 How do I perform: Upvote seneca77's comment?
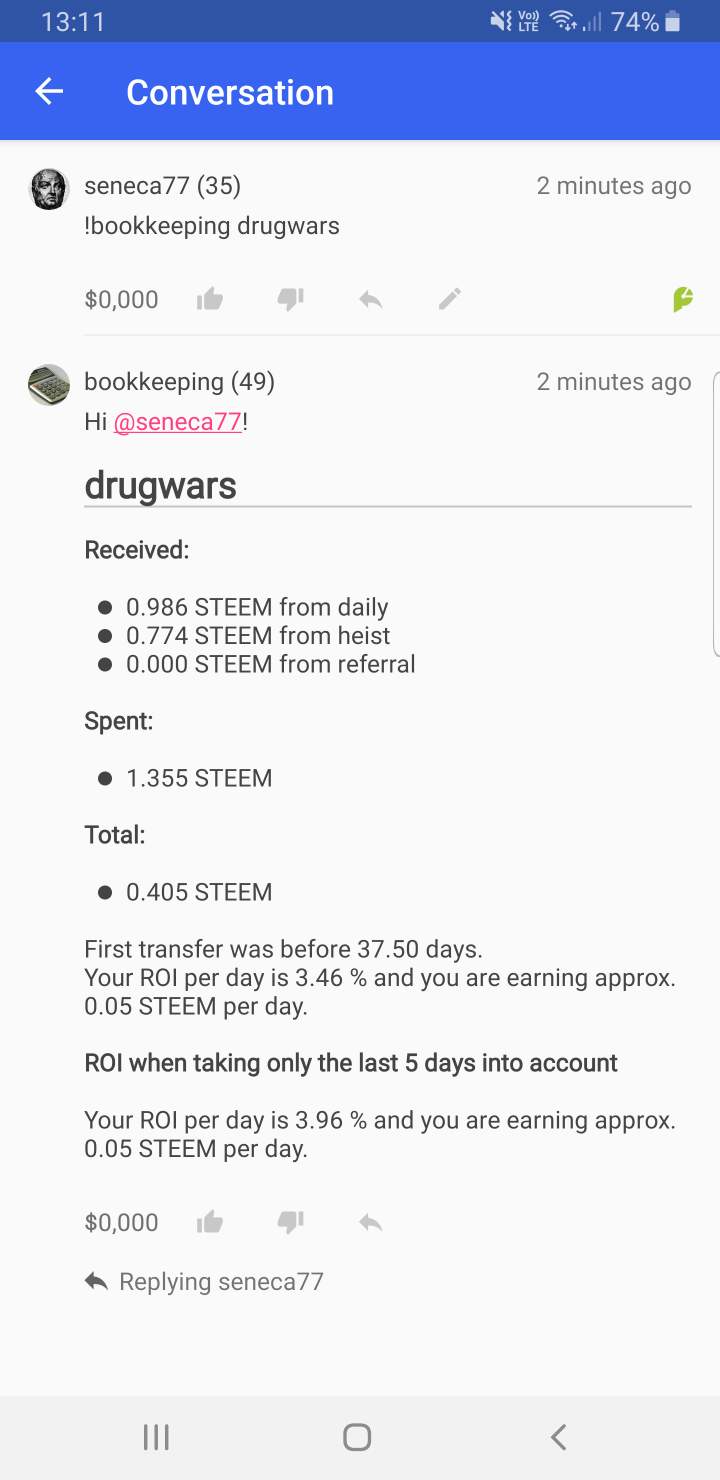210,299
